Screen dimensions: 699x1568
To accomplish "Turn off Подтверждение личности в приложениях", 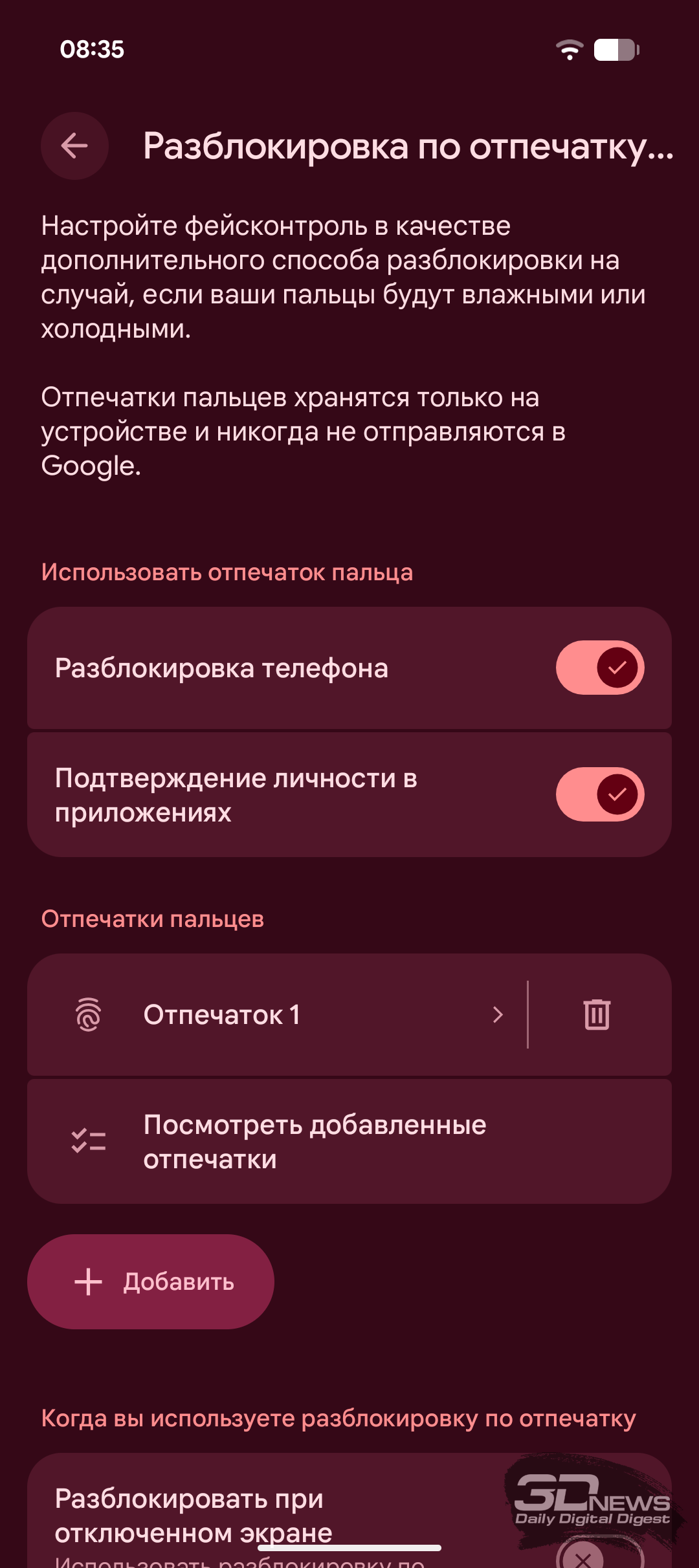I will pyautogui.click(x=599, y=794).
